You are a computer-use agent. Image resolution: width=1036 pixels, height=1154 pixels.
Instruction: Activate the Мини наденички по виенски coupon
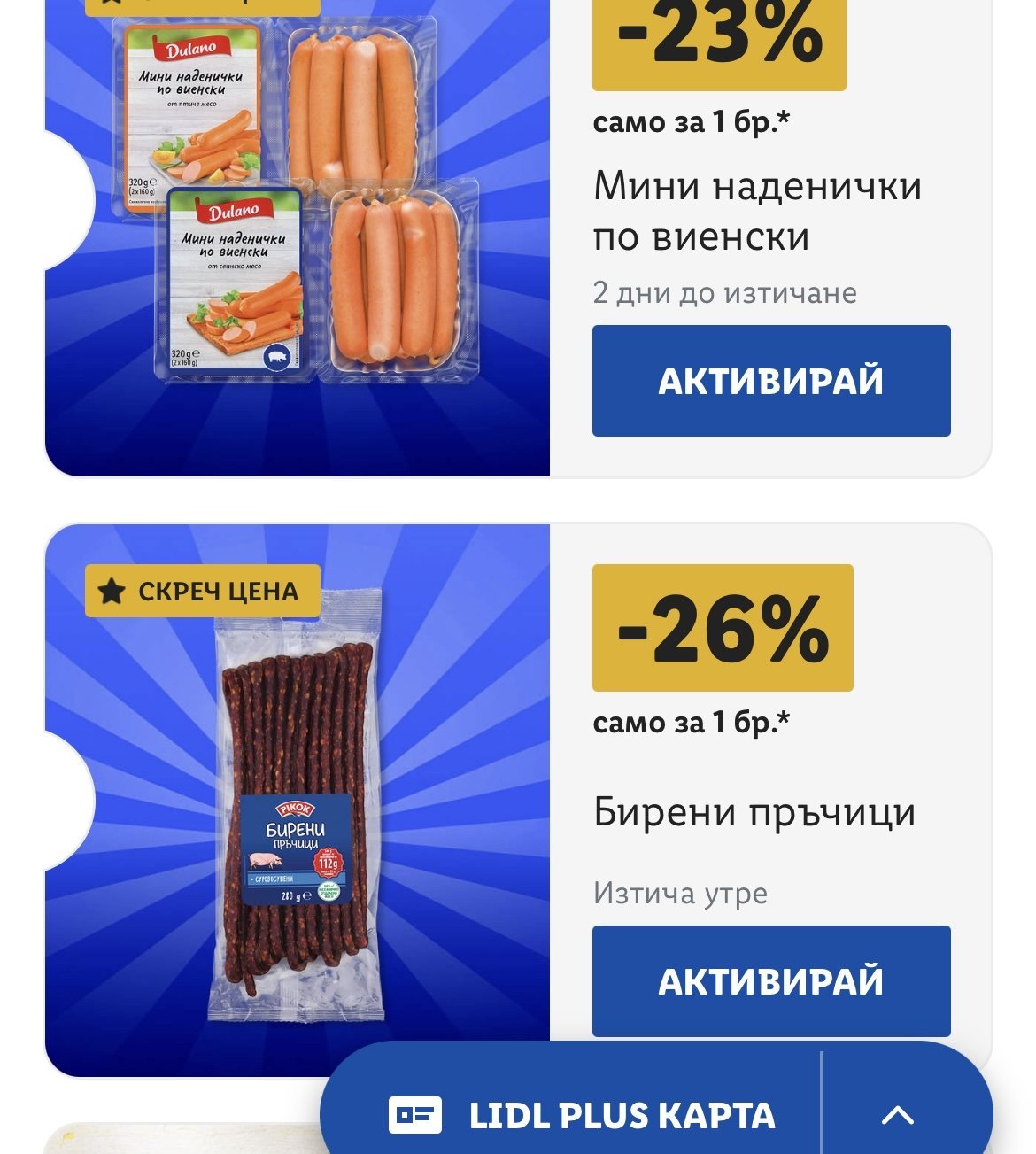click(770, 381)
